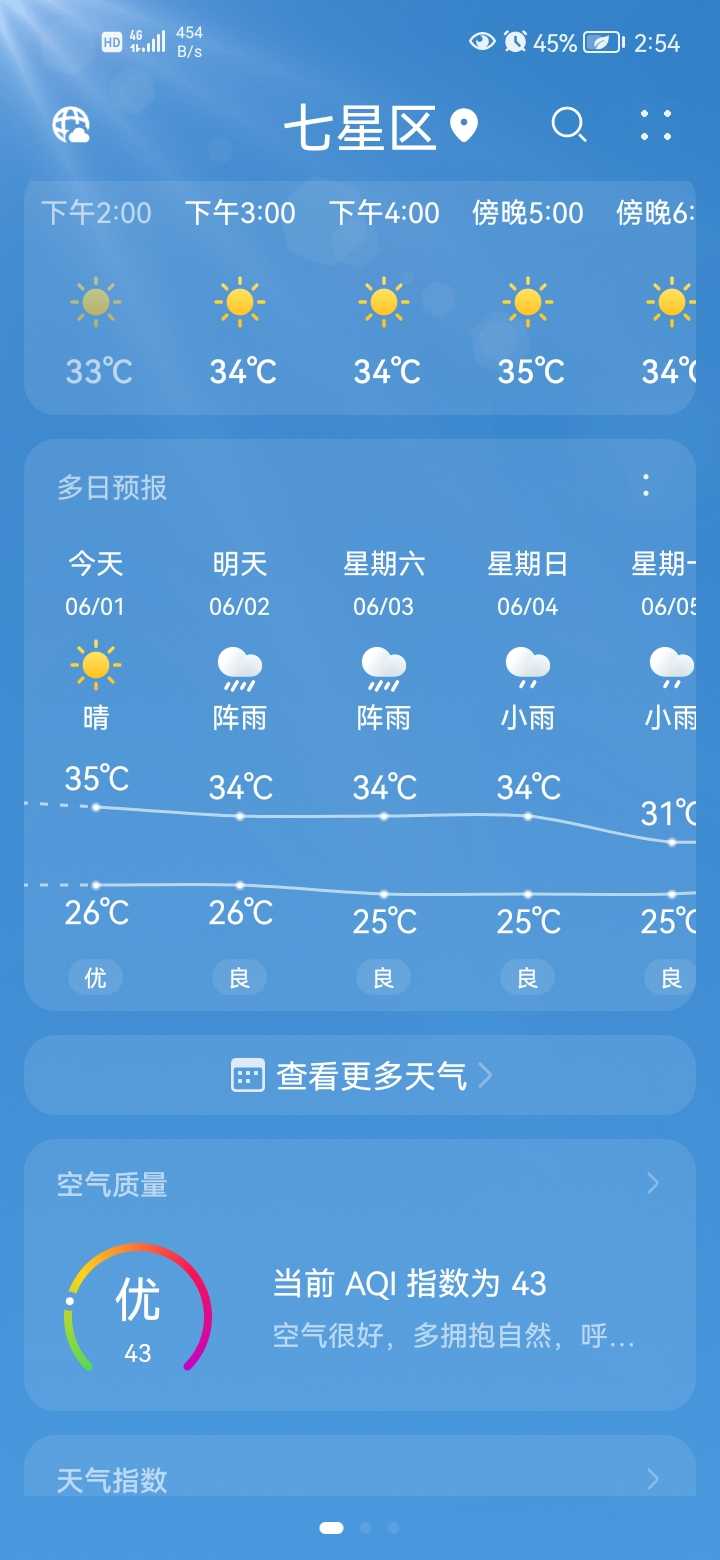The height and width of the screenshot is (1560, 720).
Task: Tap 查看更多天气 button
Action: tap(360, 1075)
